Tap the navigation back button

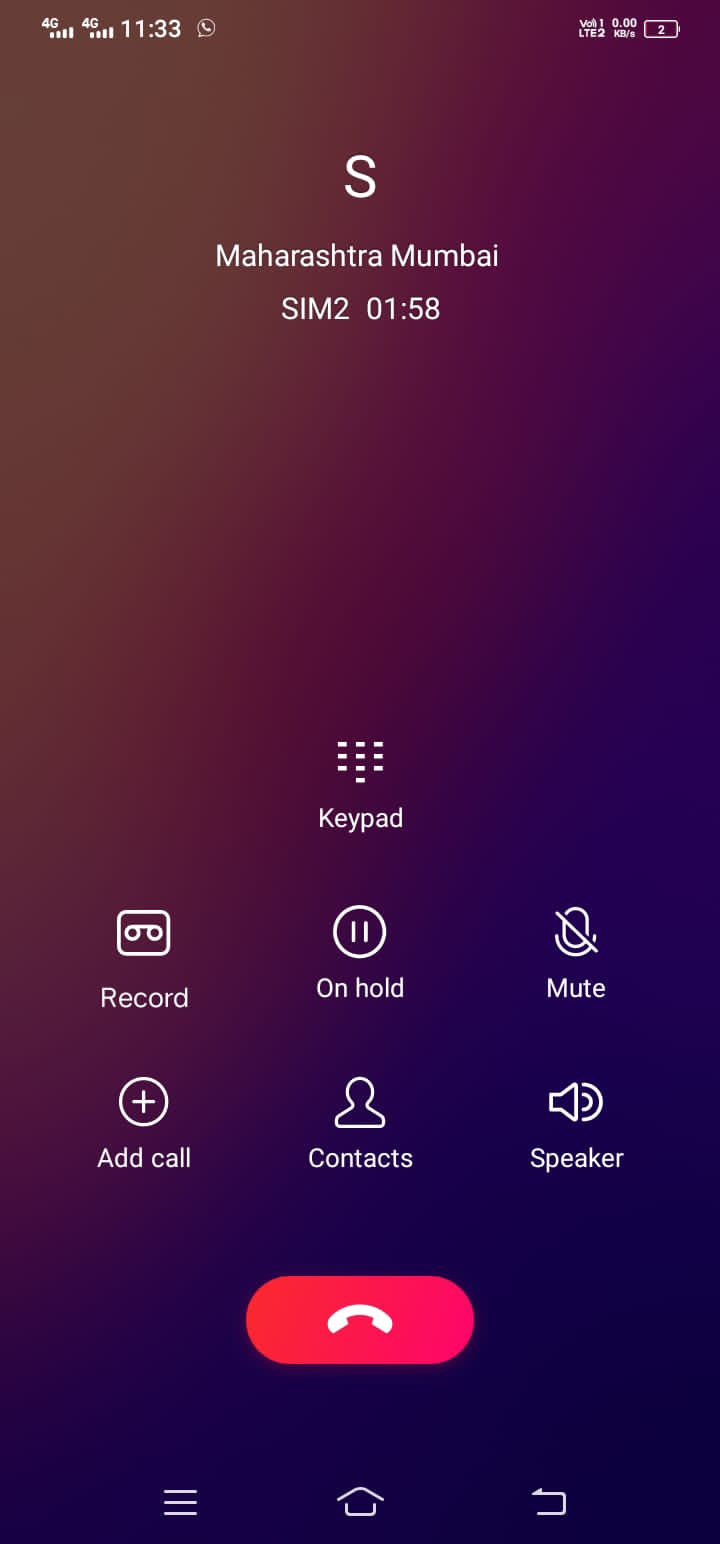coord(548,1502)
